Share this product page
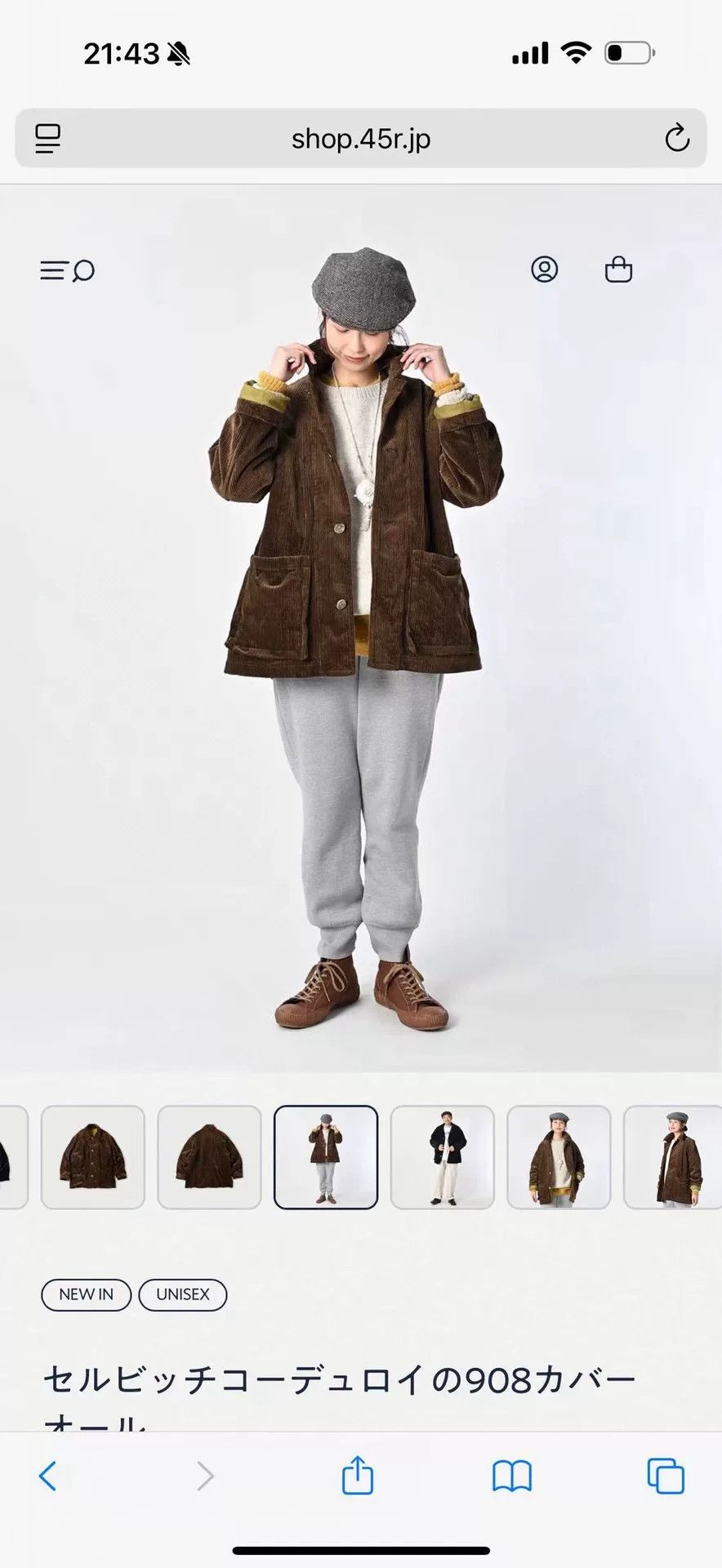Screen dimensions: 722x1568 (358, 1475)
